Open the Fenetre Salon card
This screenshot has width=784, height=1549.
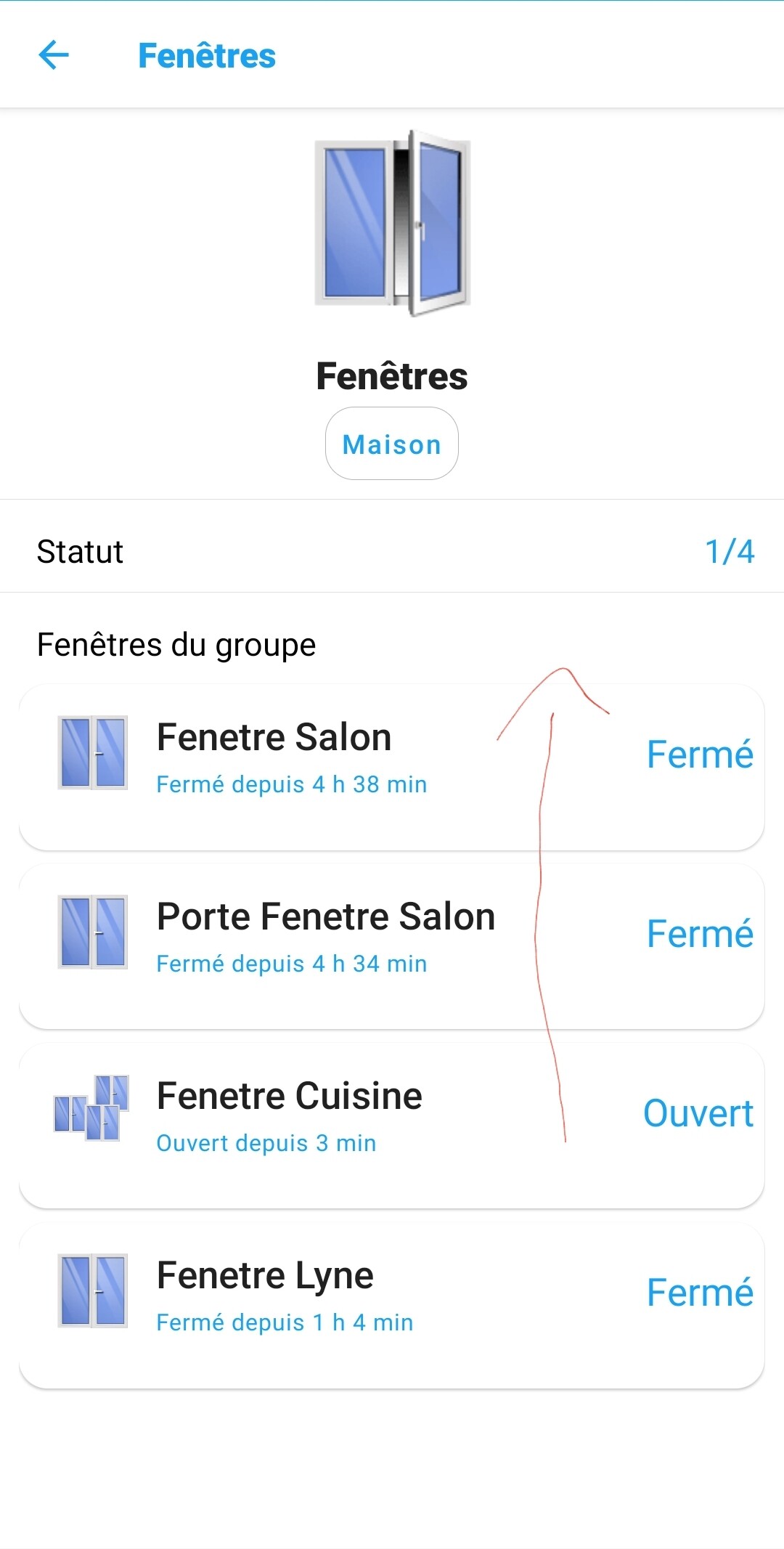[x=392, y=766]
